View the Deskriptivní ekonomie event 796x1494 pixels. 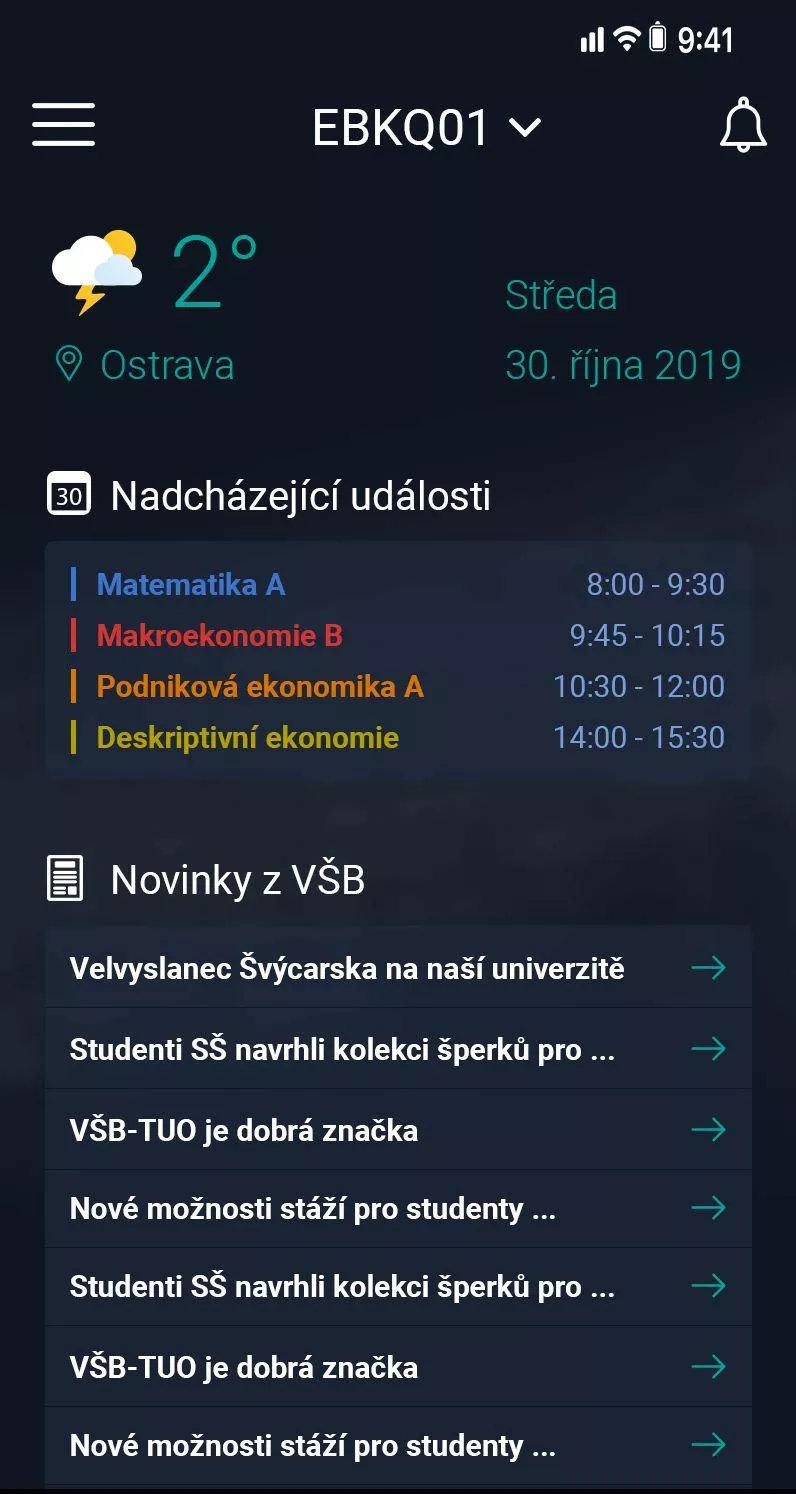coord(398,737)
